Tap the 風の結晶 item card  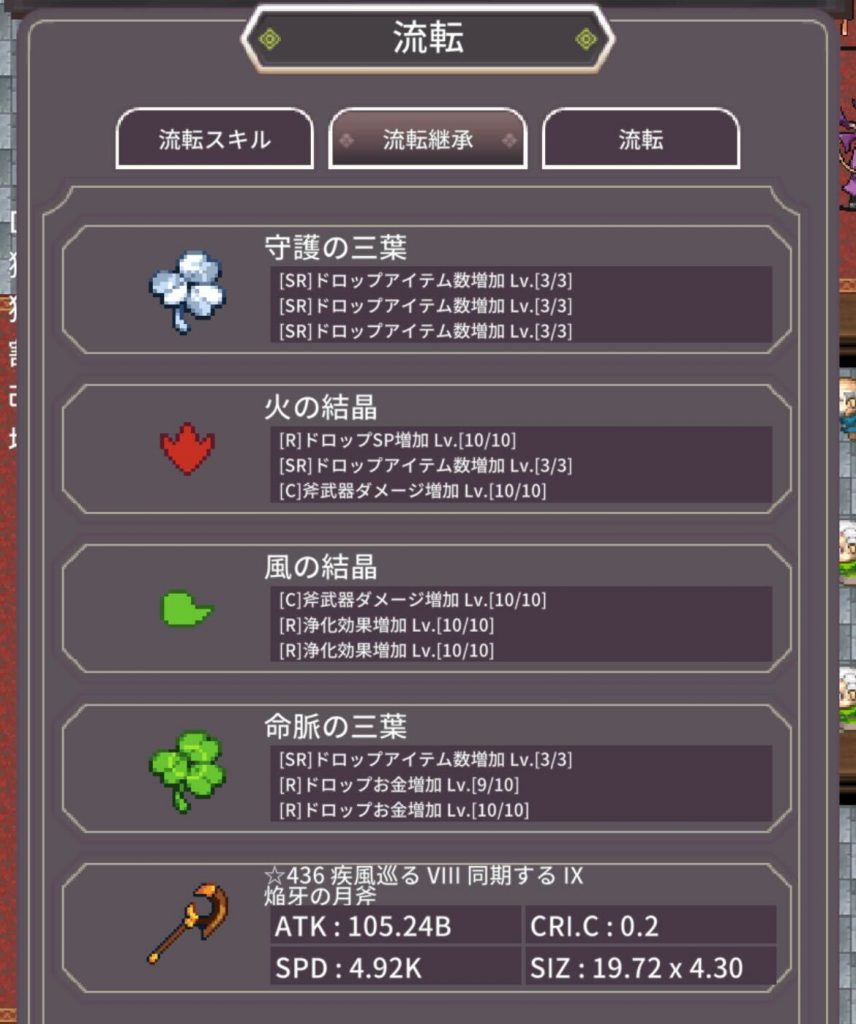[x=427, y=609]
